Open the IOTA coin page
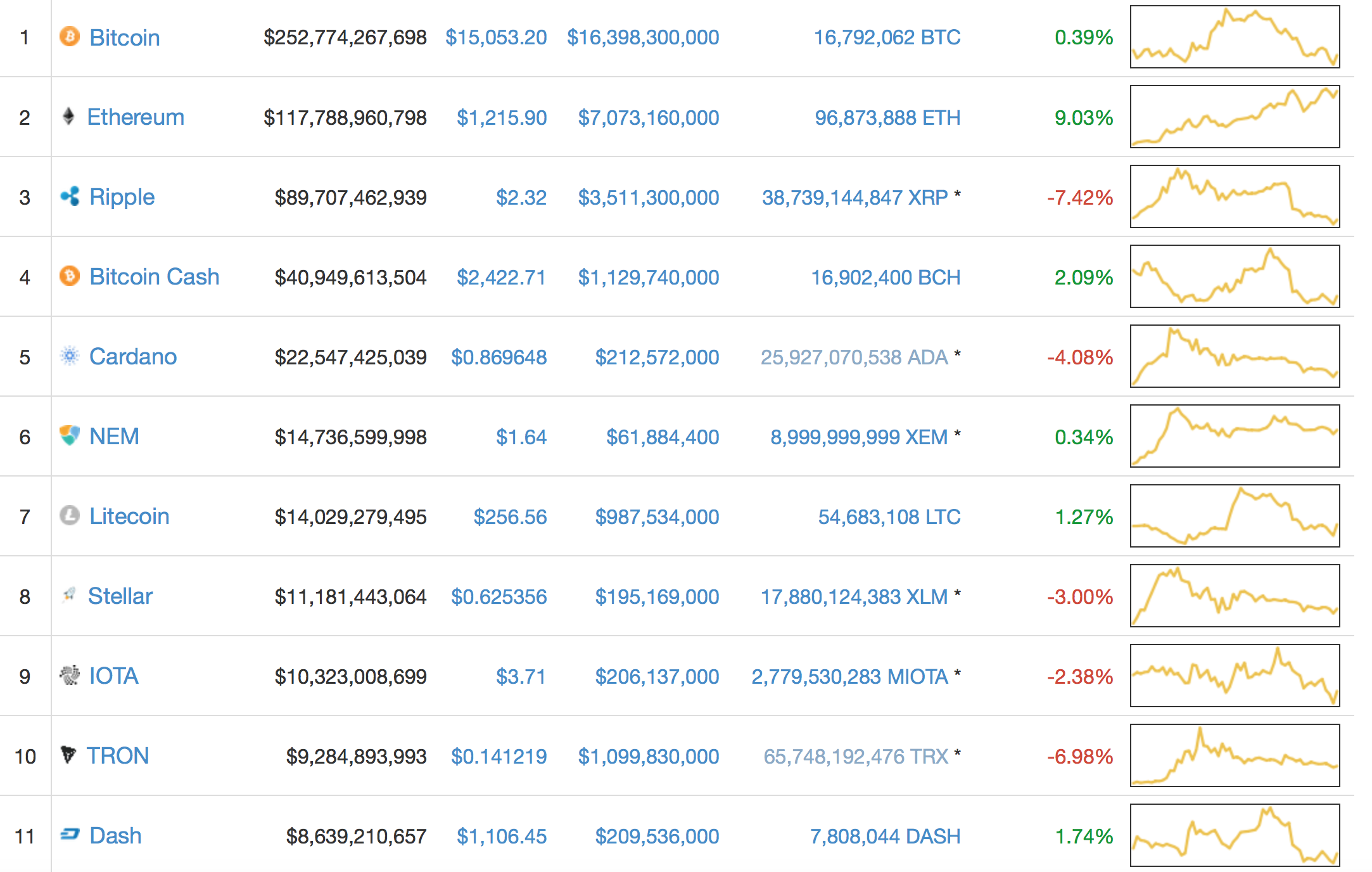The image size is (1372, 872). pos(113,676)
